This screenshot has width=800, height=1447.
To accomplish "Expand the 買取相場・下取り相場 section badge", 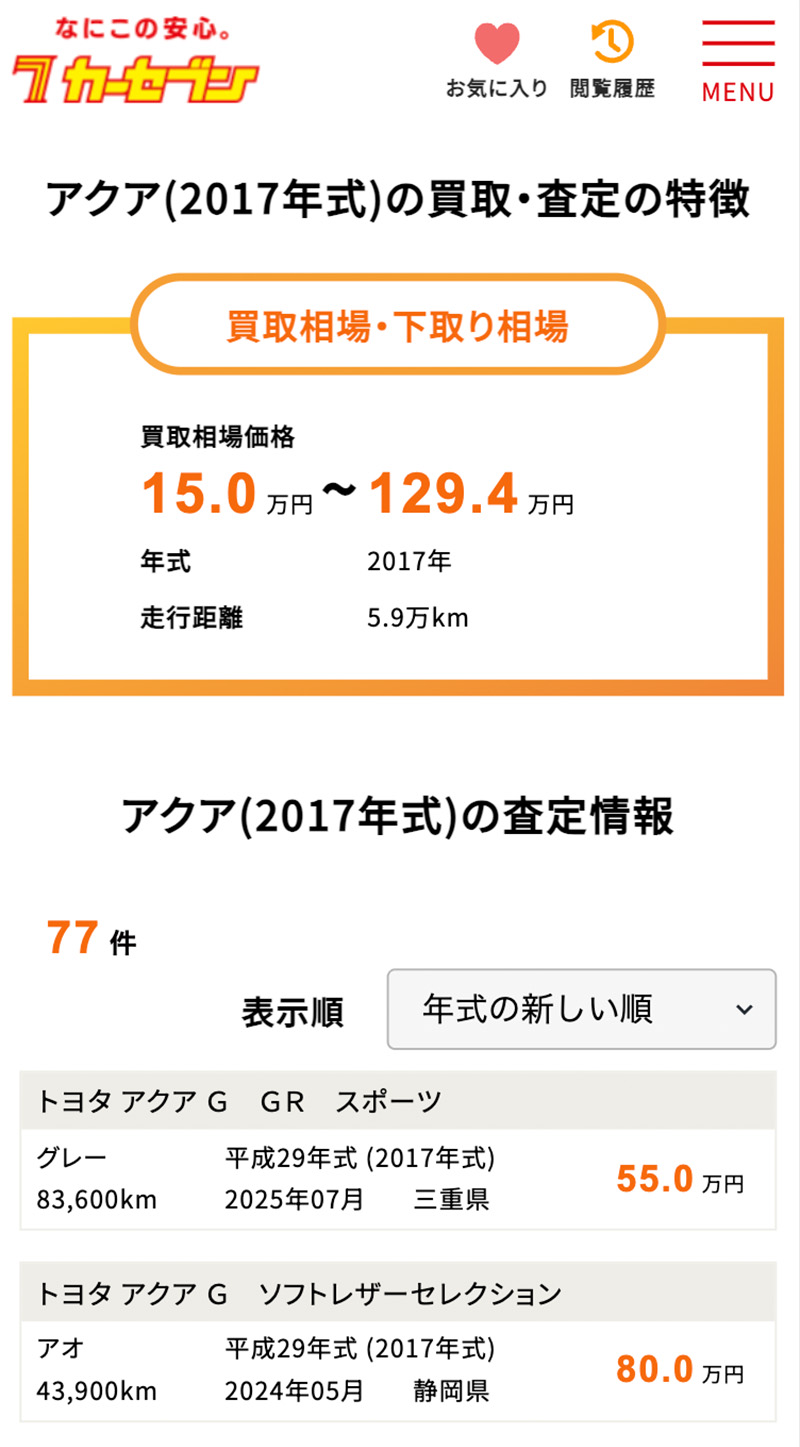I will [x=397, y=323].
